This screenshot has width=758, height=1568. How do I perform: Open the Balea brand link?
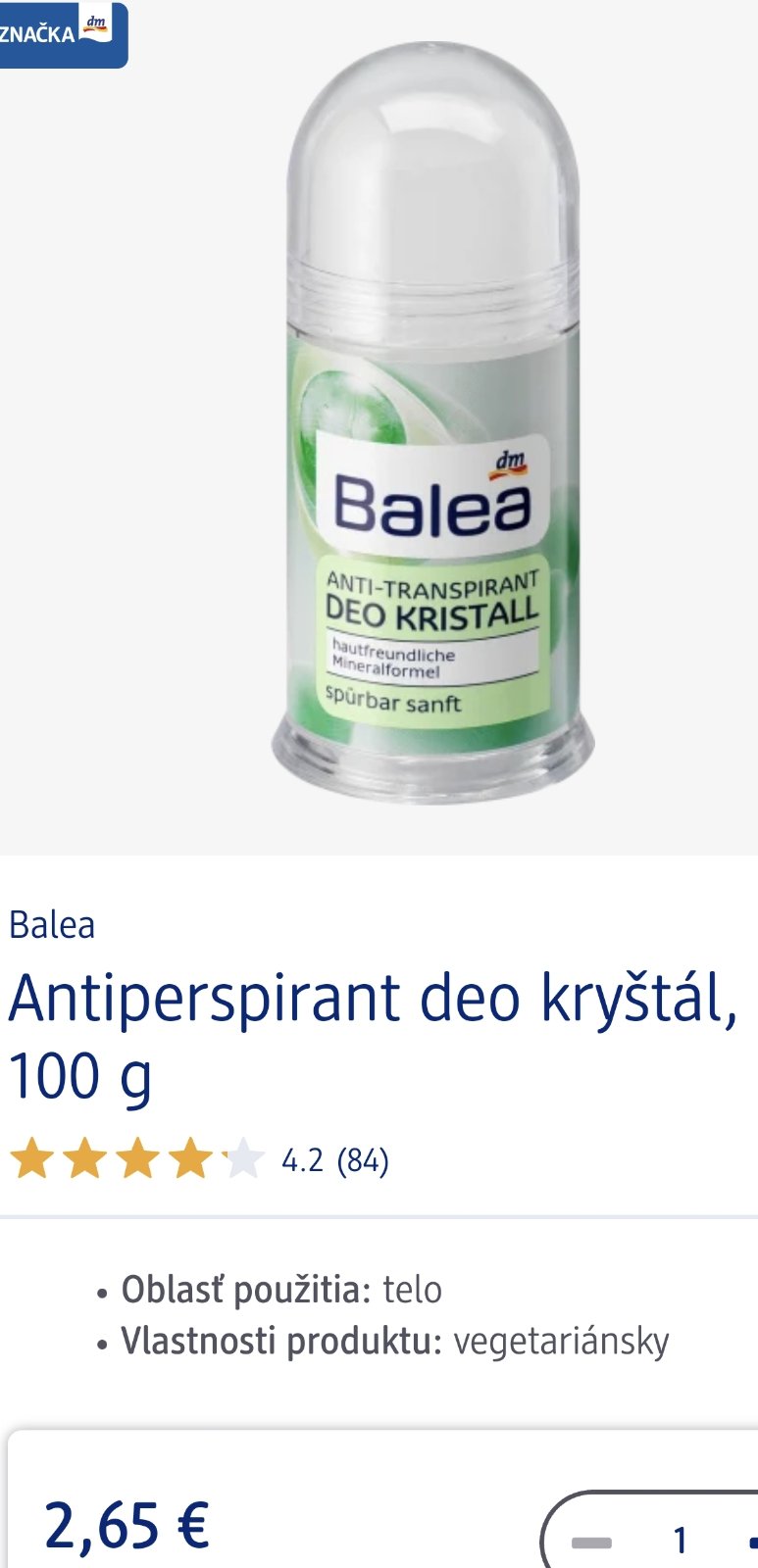[x=52, y=925]
